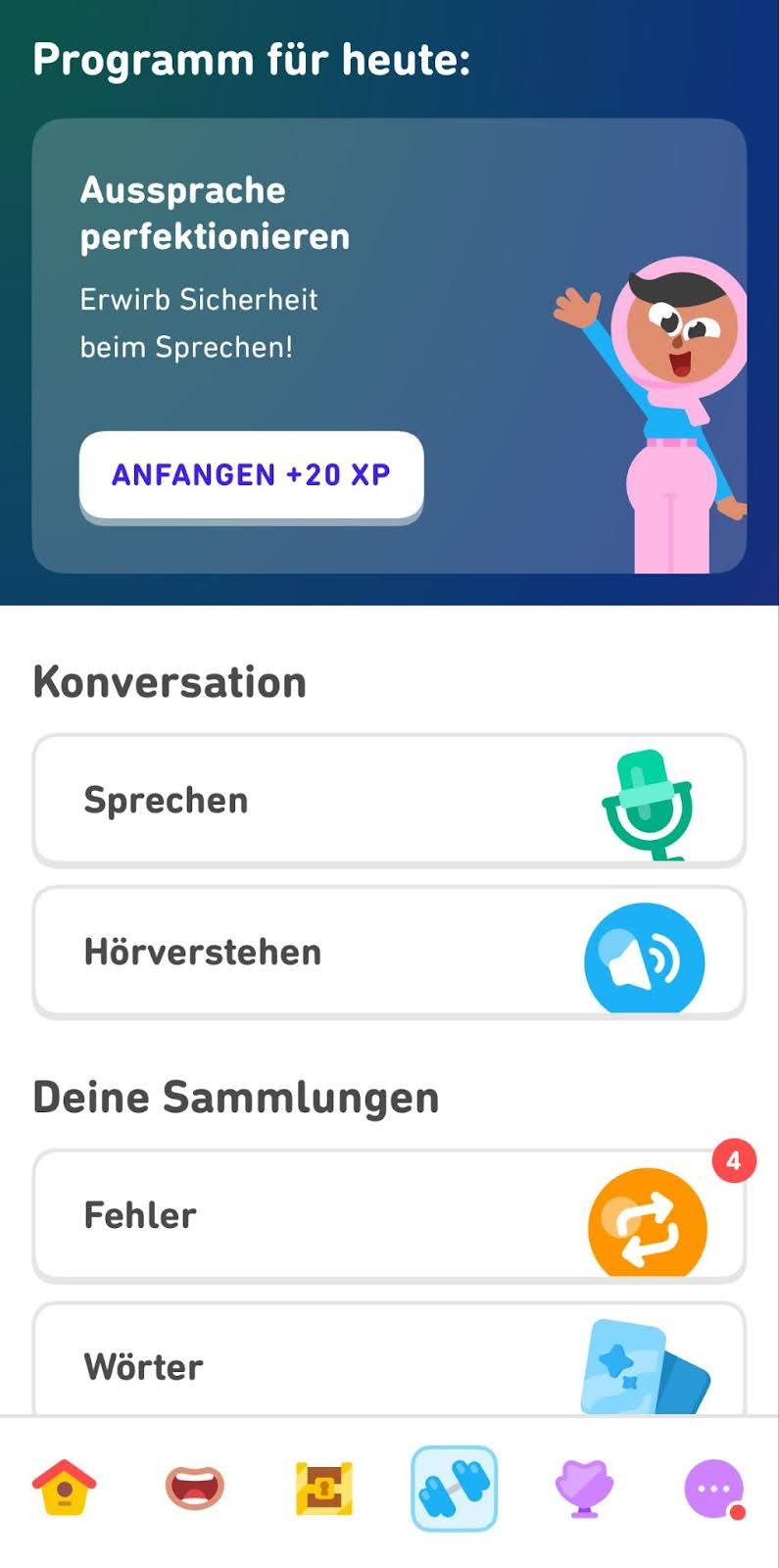Open the Sprechen conversation exercise
This screenshot has width=779, height=1568.
(x=294, y=800)
